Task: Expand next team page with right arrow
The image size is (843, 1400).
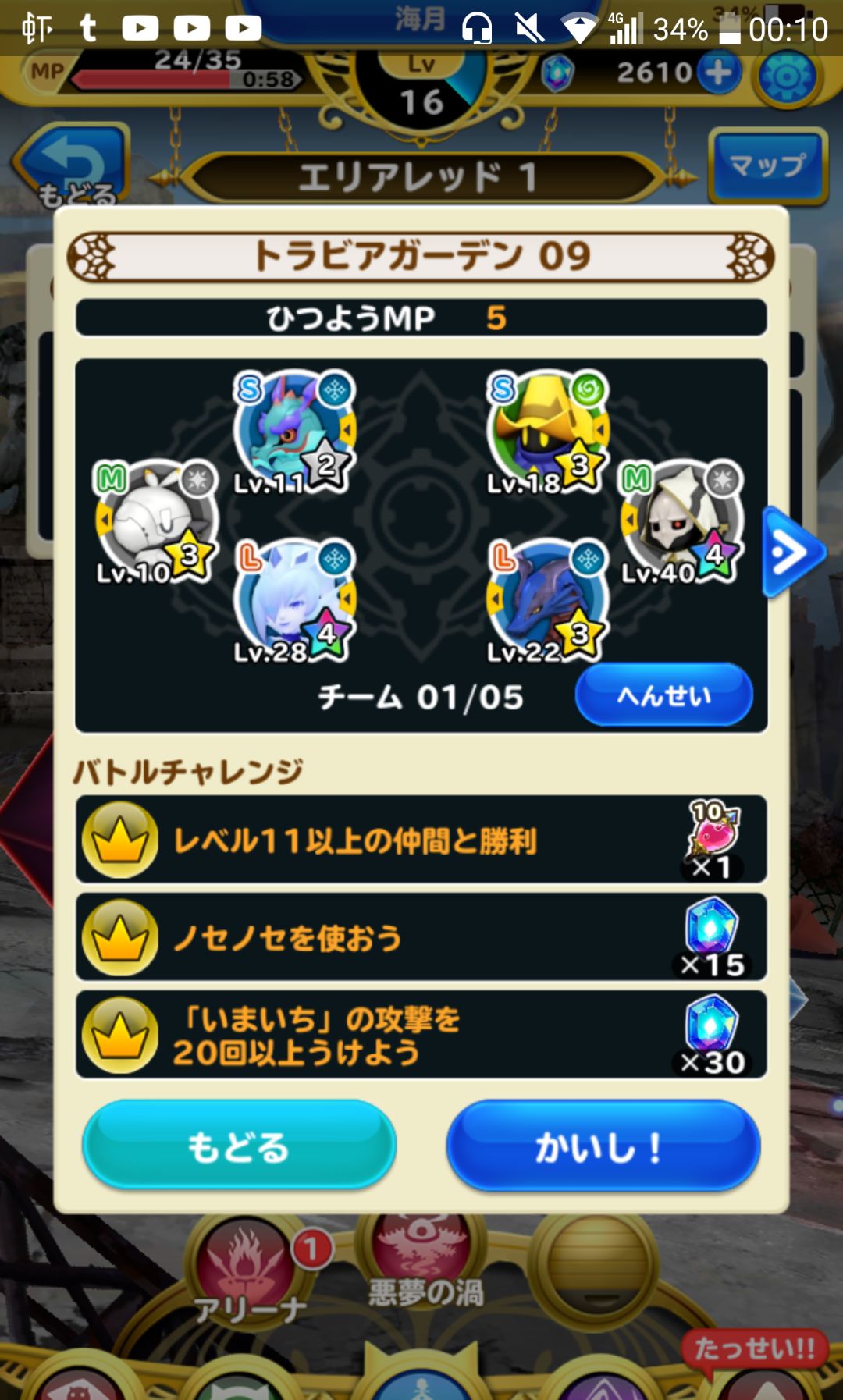Action: (791, 551)
